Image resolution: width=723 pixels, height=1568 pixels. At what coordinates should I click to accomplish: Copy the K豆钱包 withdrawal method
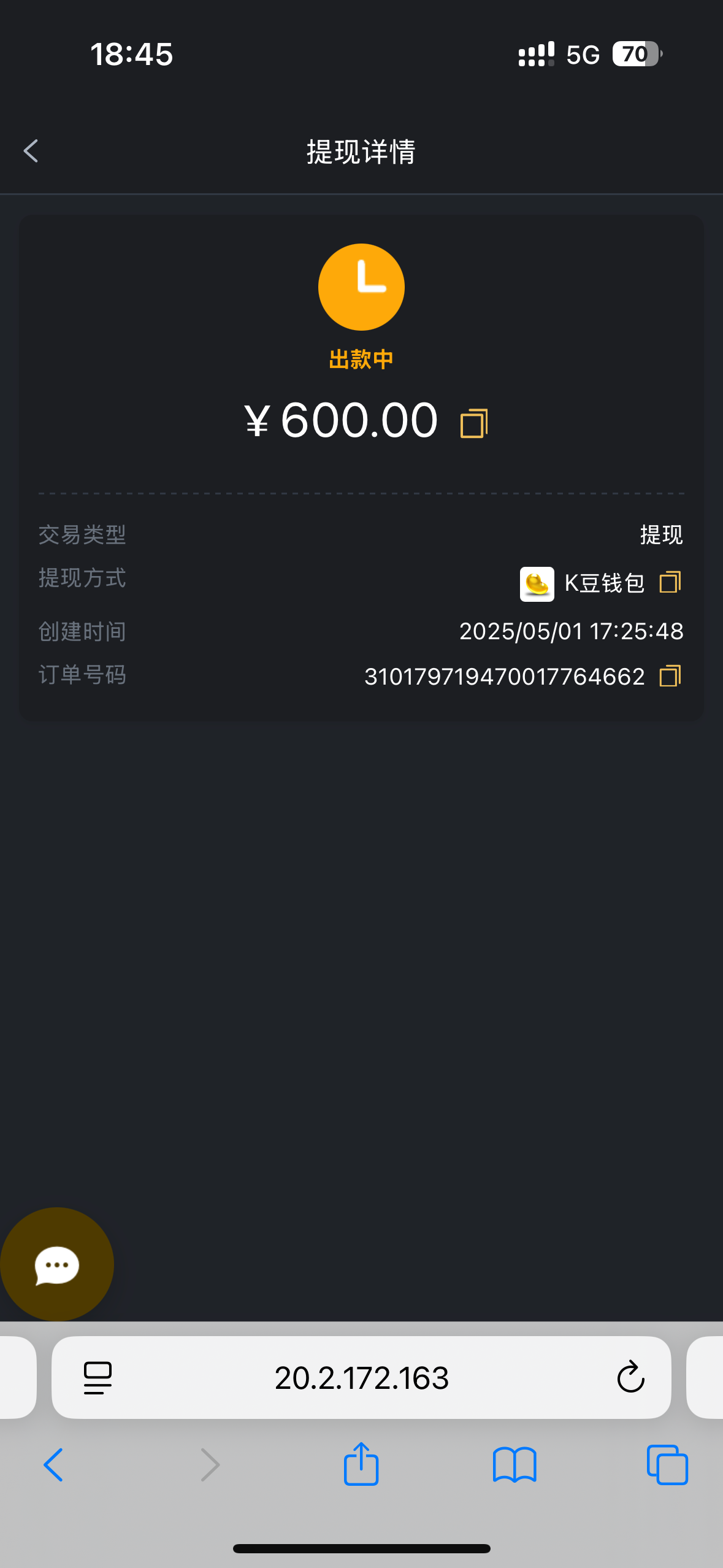pyautogui.click(x=670, y=582)
